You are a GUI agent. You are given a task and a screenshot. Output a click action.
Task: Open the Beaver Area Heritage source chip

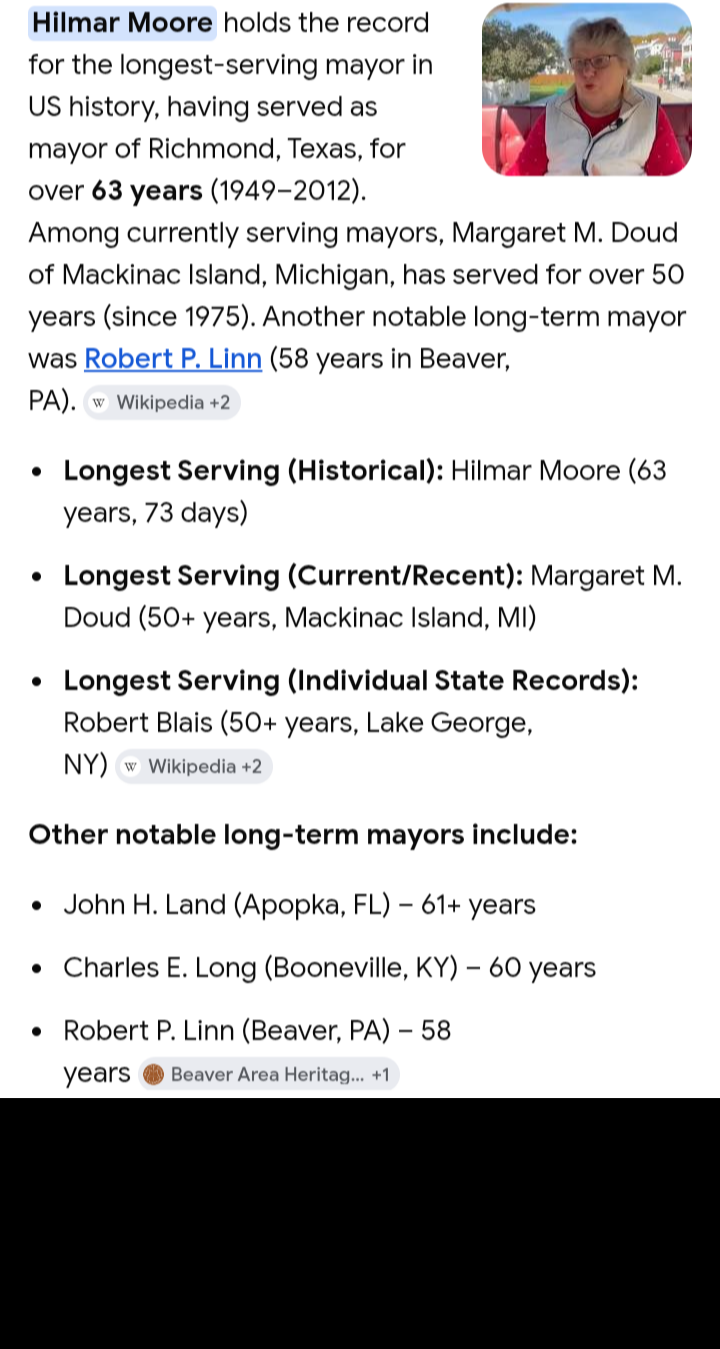268,1074
